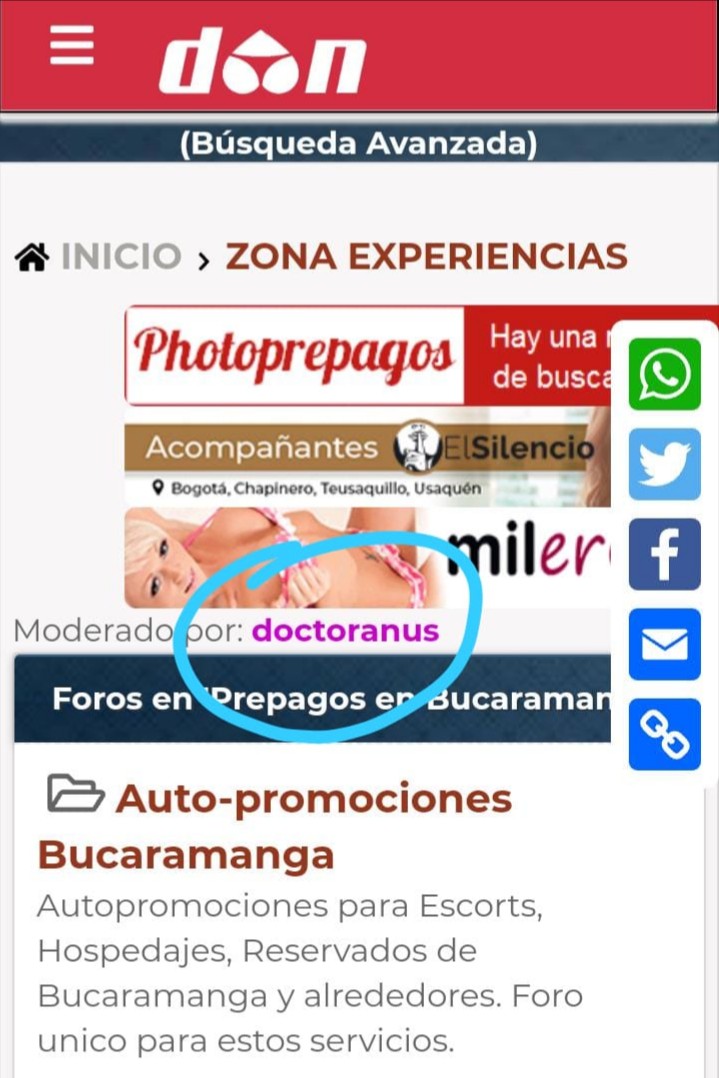Share this page via WhatsApp

pos(665,374)
